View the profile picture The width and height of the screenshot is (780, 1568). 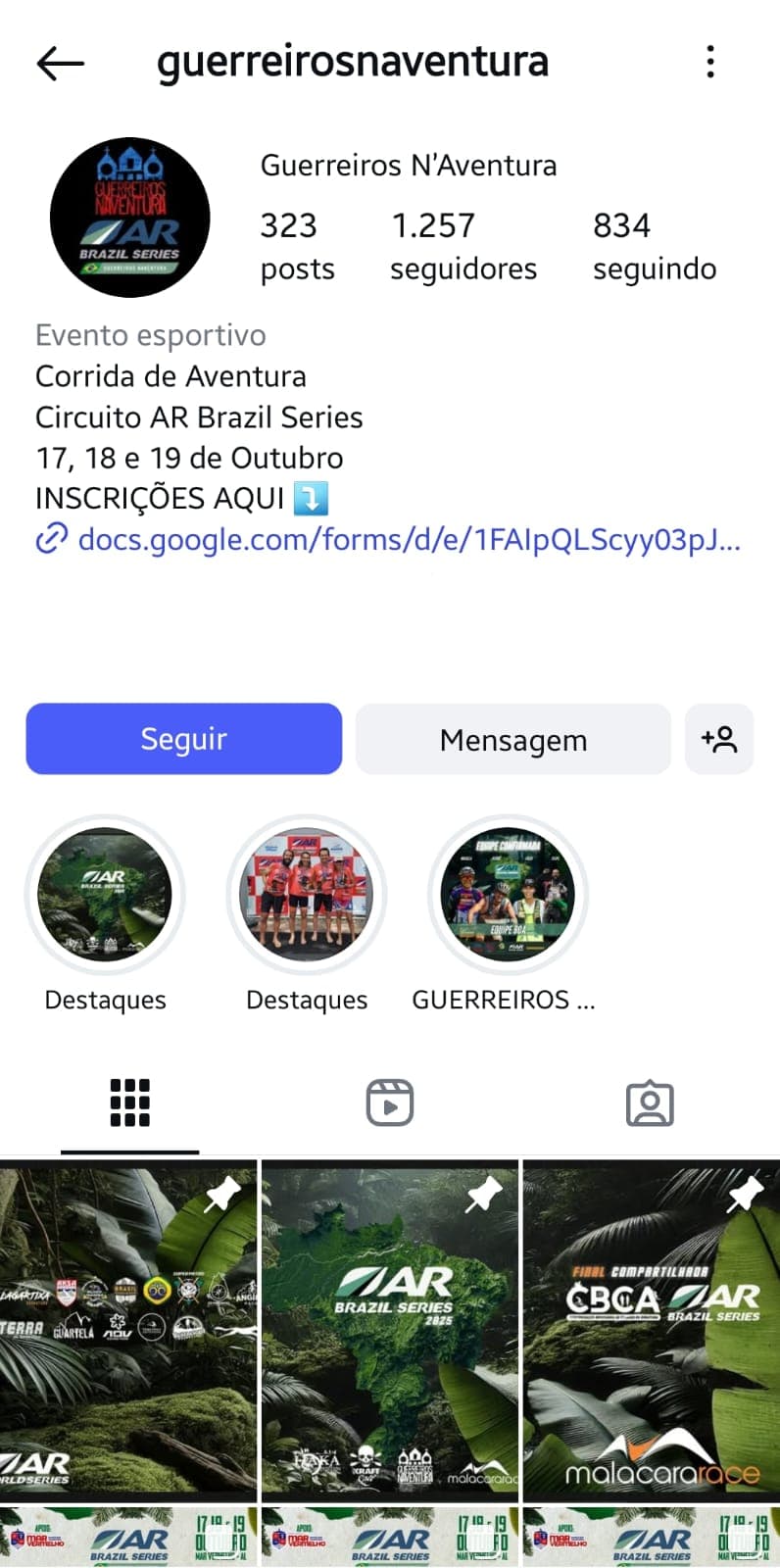[130, 218]
